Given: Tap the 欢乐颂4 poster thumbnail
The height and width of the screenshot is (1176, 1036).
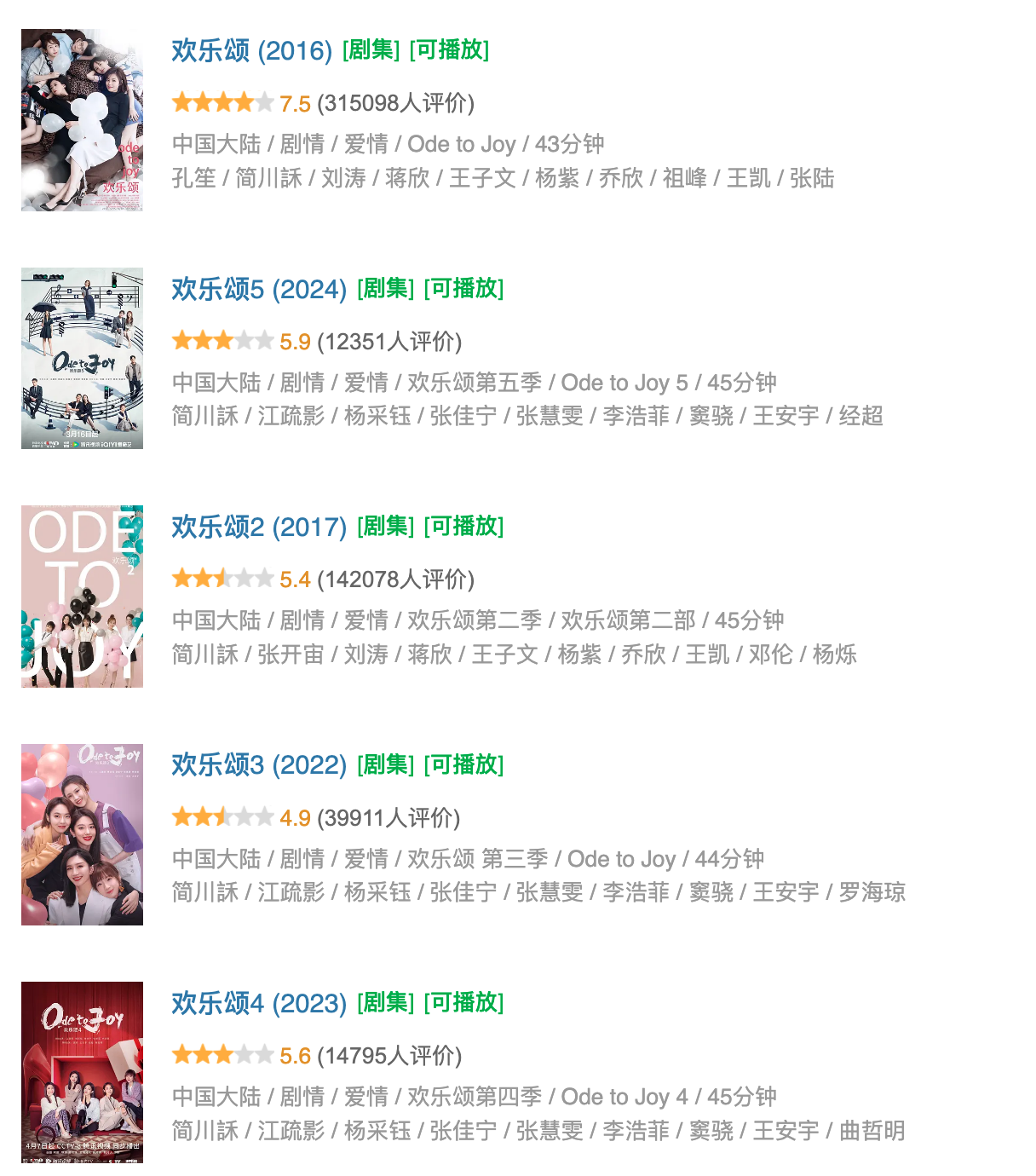Looking at the screenshot, I should tap(82, 1072).
